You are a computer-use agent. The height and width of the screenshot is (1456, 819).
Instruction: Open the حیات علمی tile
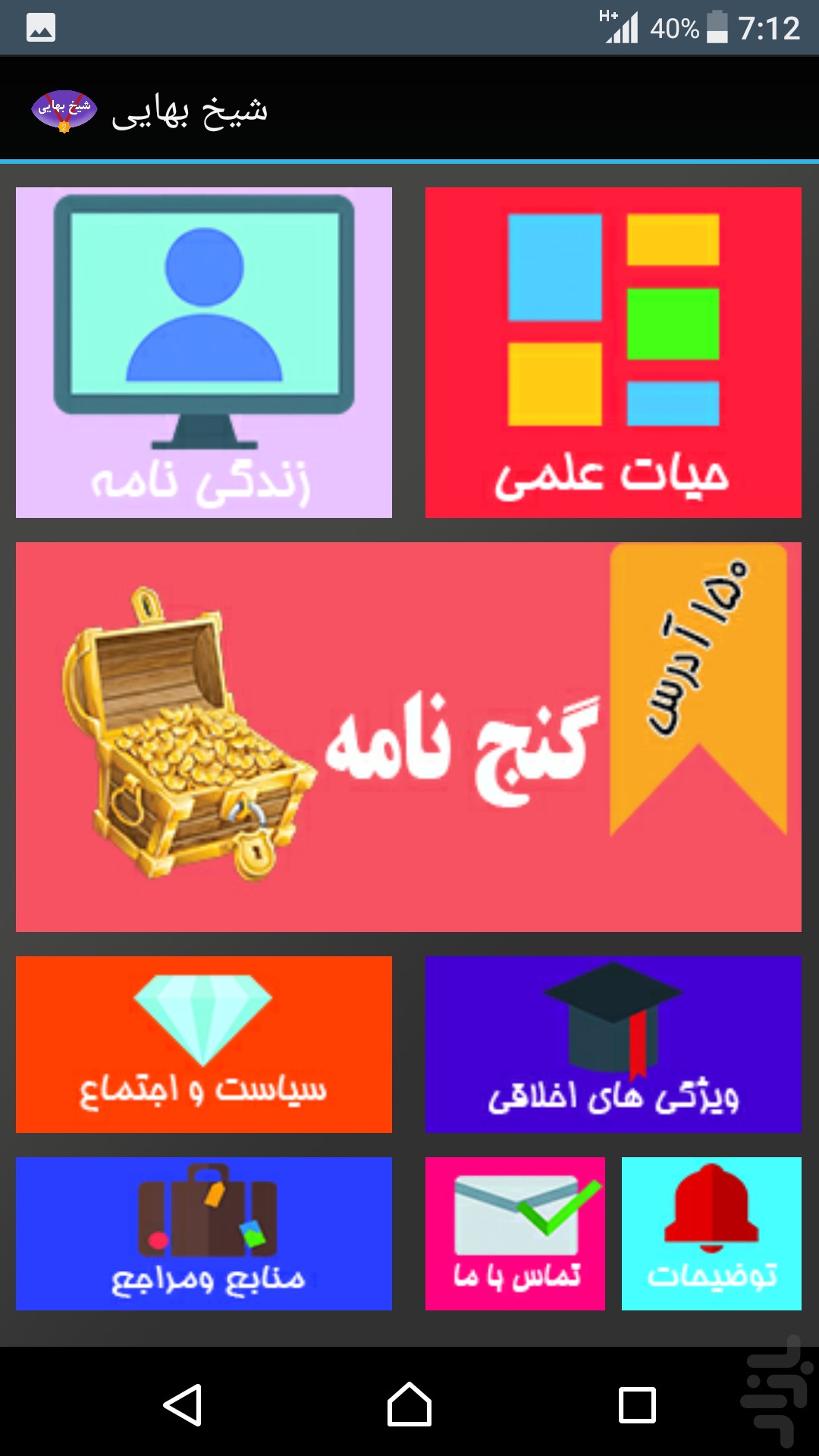point(613,353)
